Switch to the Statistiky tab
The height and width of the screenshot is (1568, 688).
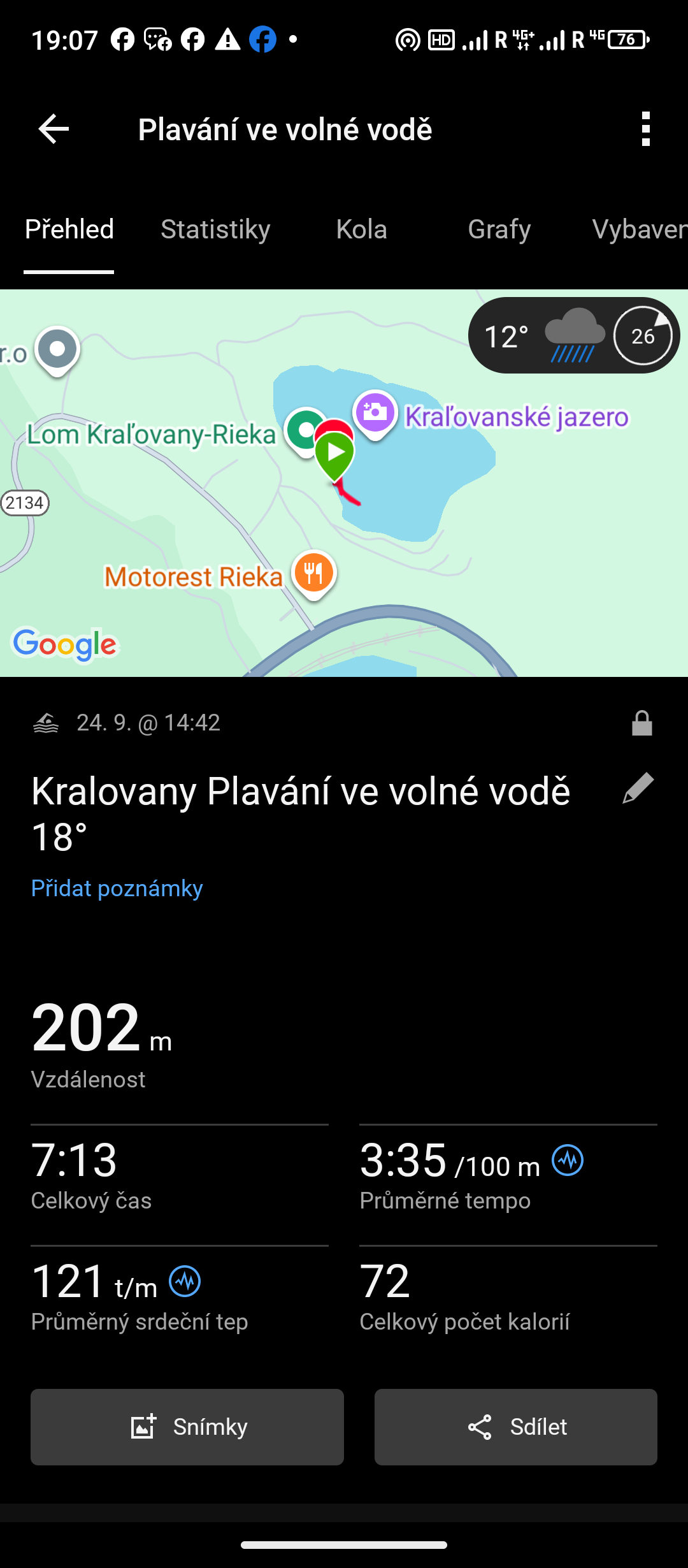[x=215, y=229]
